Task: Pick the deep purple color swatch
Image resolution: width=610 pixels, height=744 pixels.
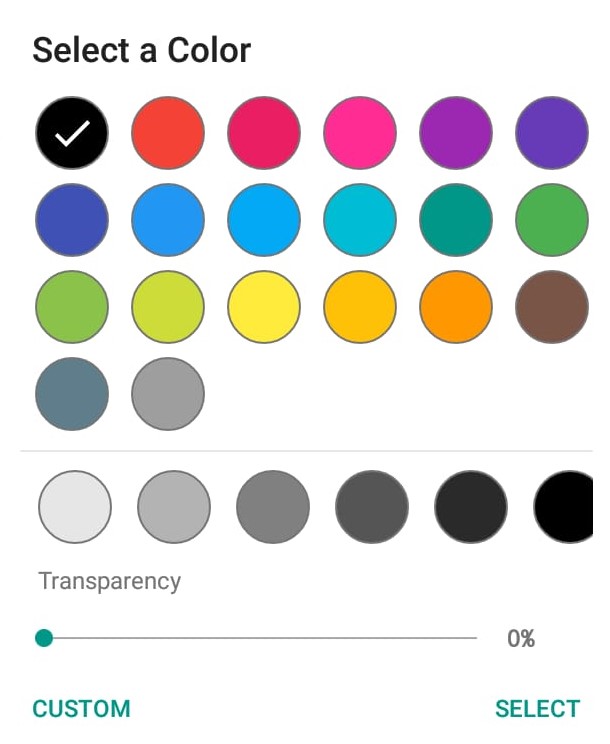Action: point(552,133)
